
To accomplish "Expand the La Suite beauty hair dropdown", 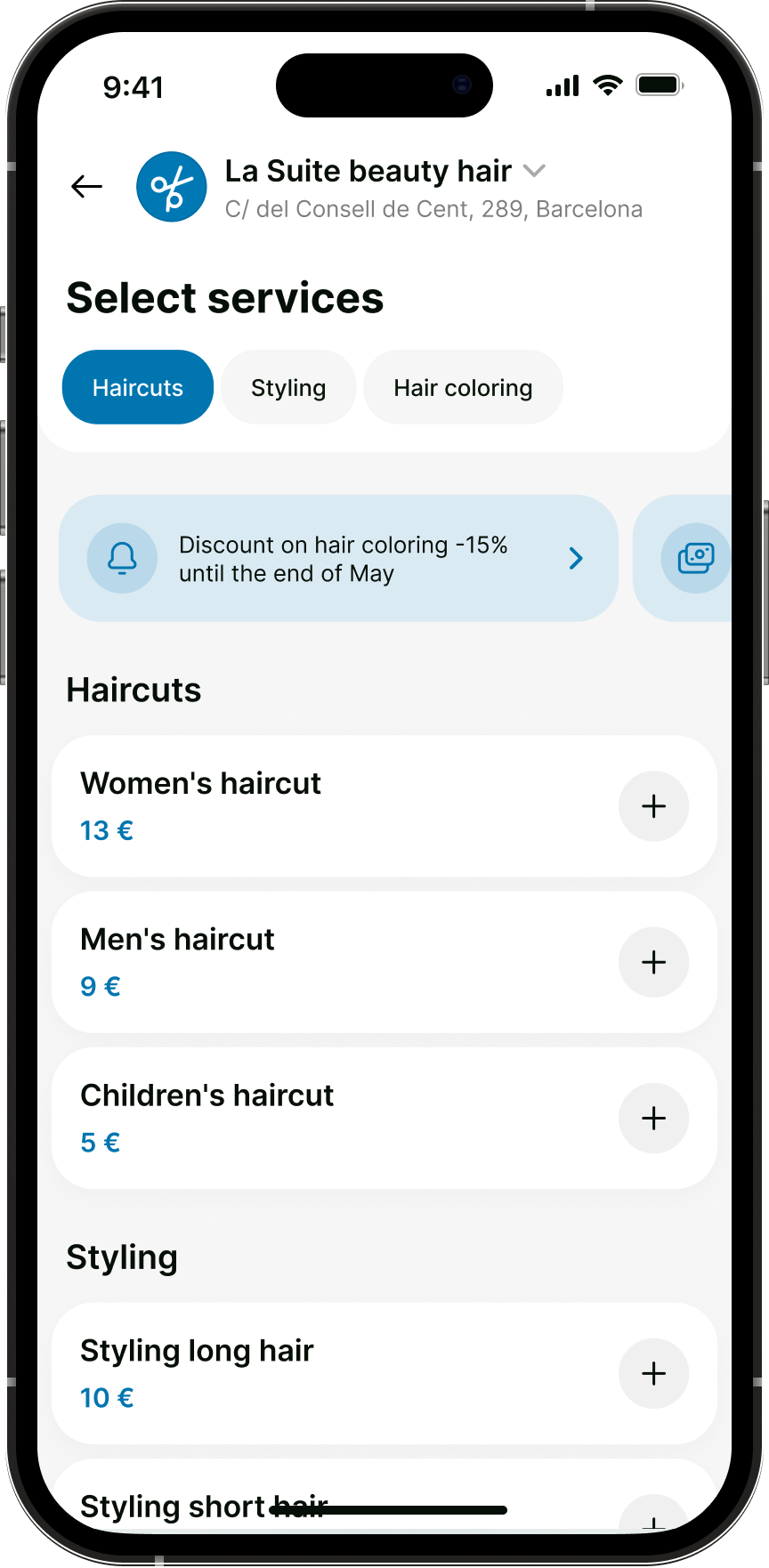I will 534,171.
